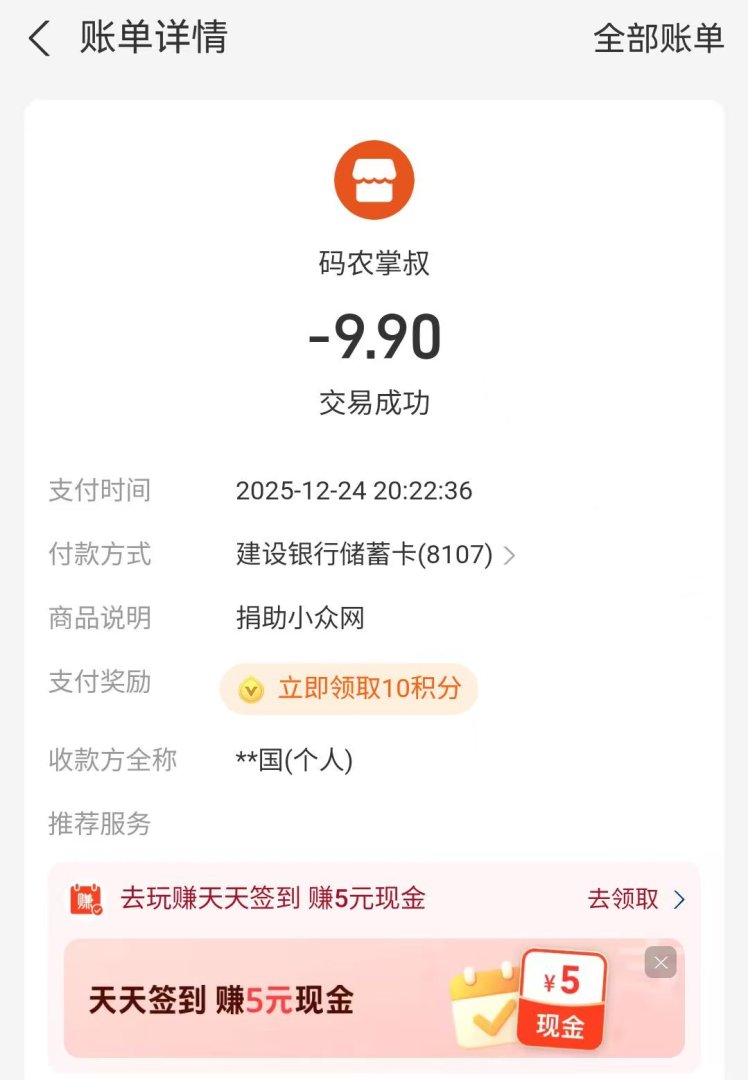The width and height of the screenshot is (748, 1080).
Task: Tap the gray chevron after the bank card
Action: [510, 555]
